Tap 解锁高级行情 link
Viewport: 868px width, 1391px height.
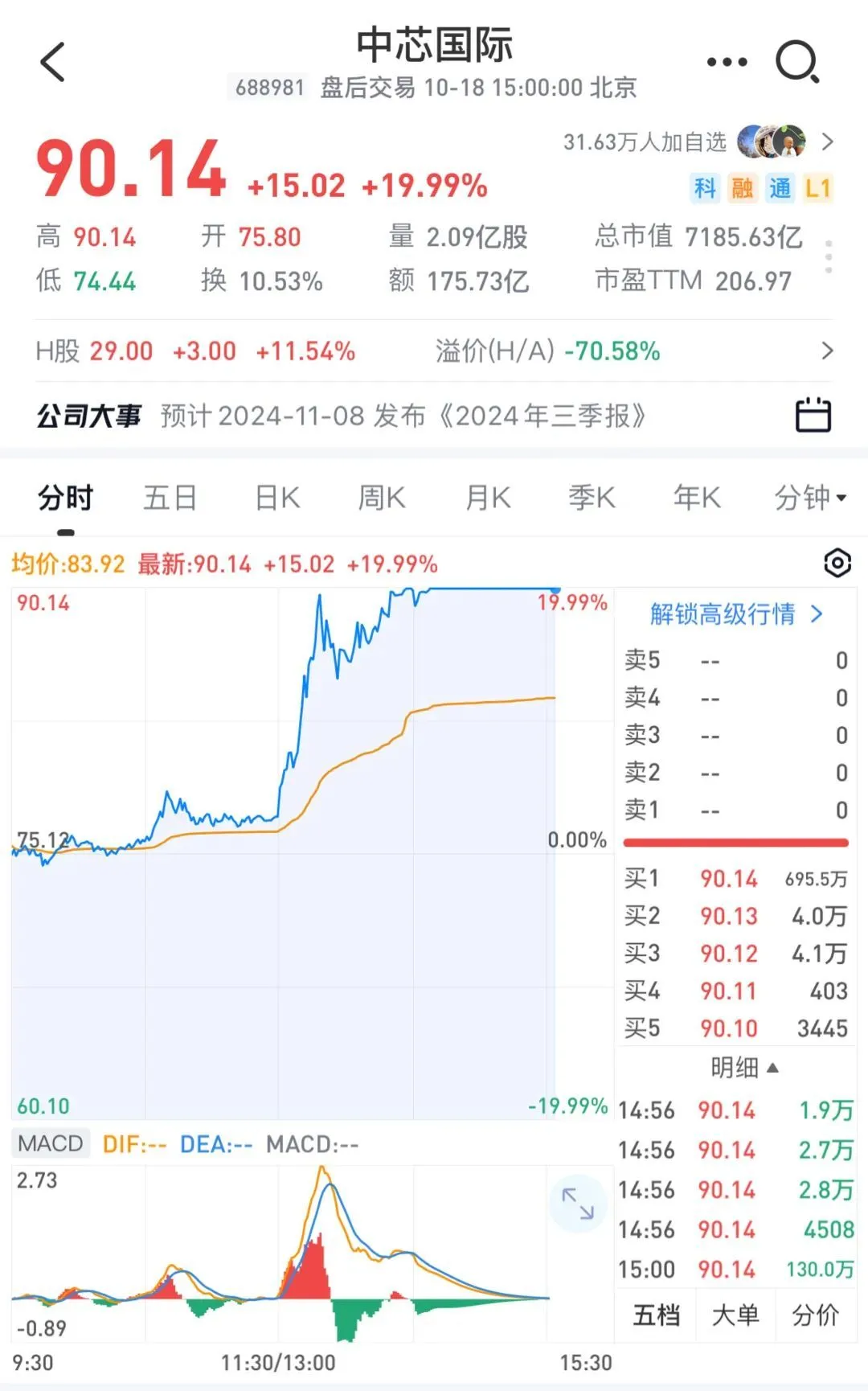[x=736, y=614]
